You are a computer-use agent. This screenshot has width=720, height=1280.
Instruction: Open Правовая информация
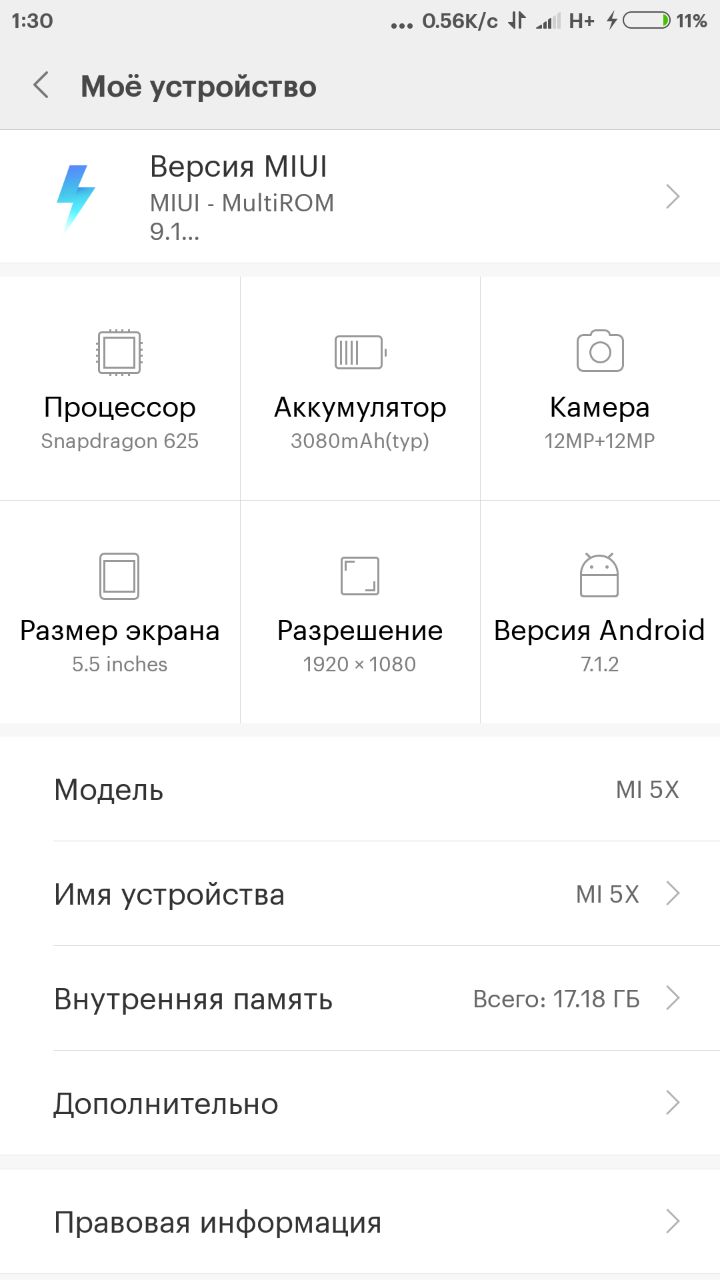pyautogui.click(x=360, y=1222)
